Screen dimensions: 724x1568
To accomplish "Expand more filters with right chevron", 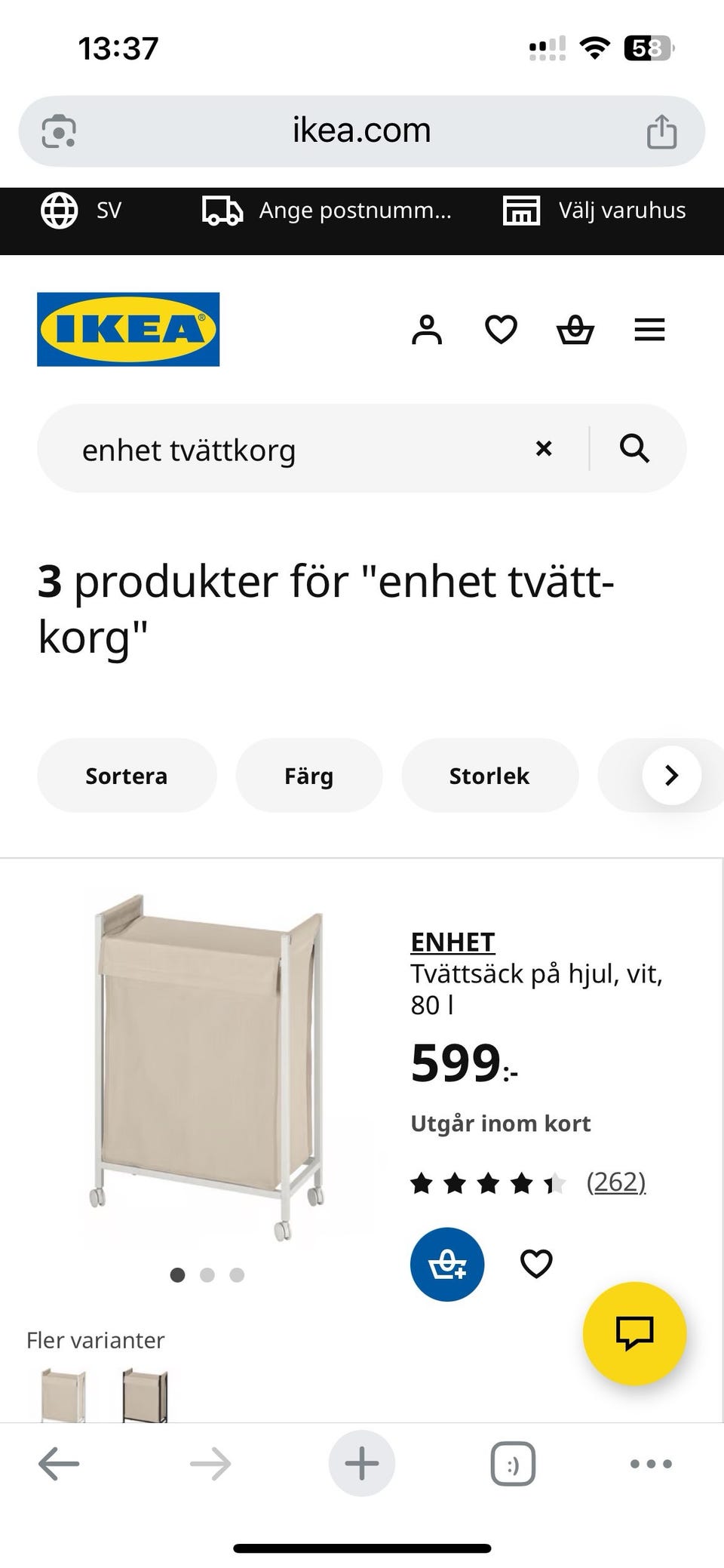I will click(670, 775).
